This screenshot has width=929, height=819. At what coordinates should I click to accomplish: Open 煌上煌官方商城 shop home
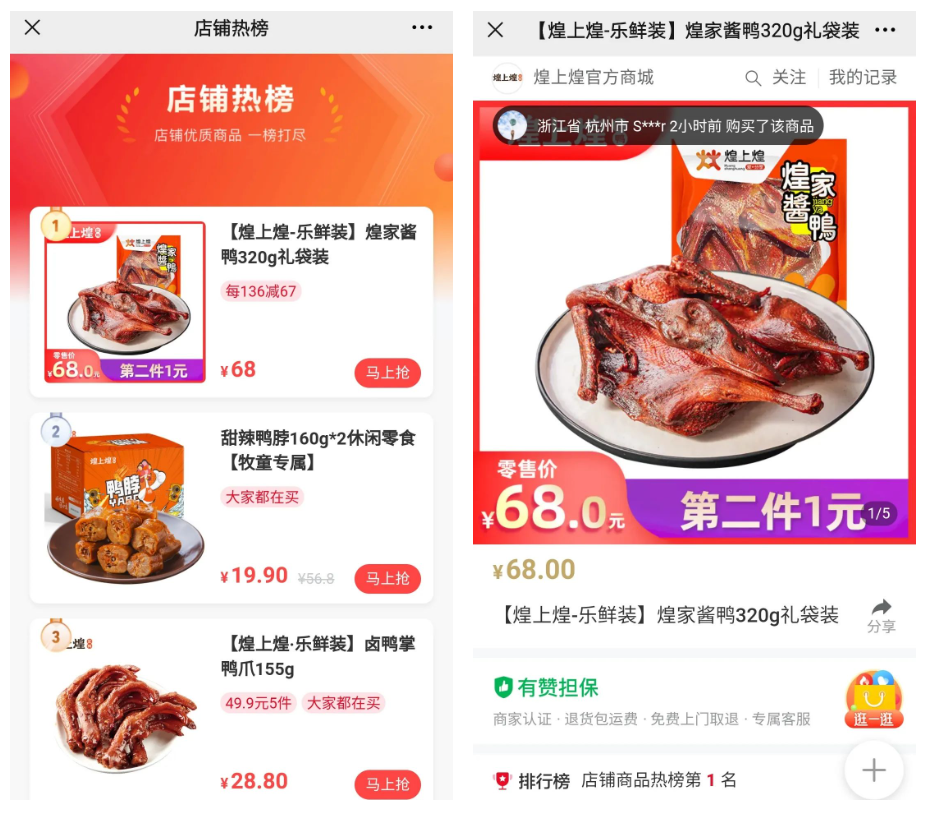(x=592, y=78)
